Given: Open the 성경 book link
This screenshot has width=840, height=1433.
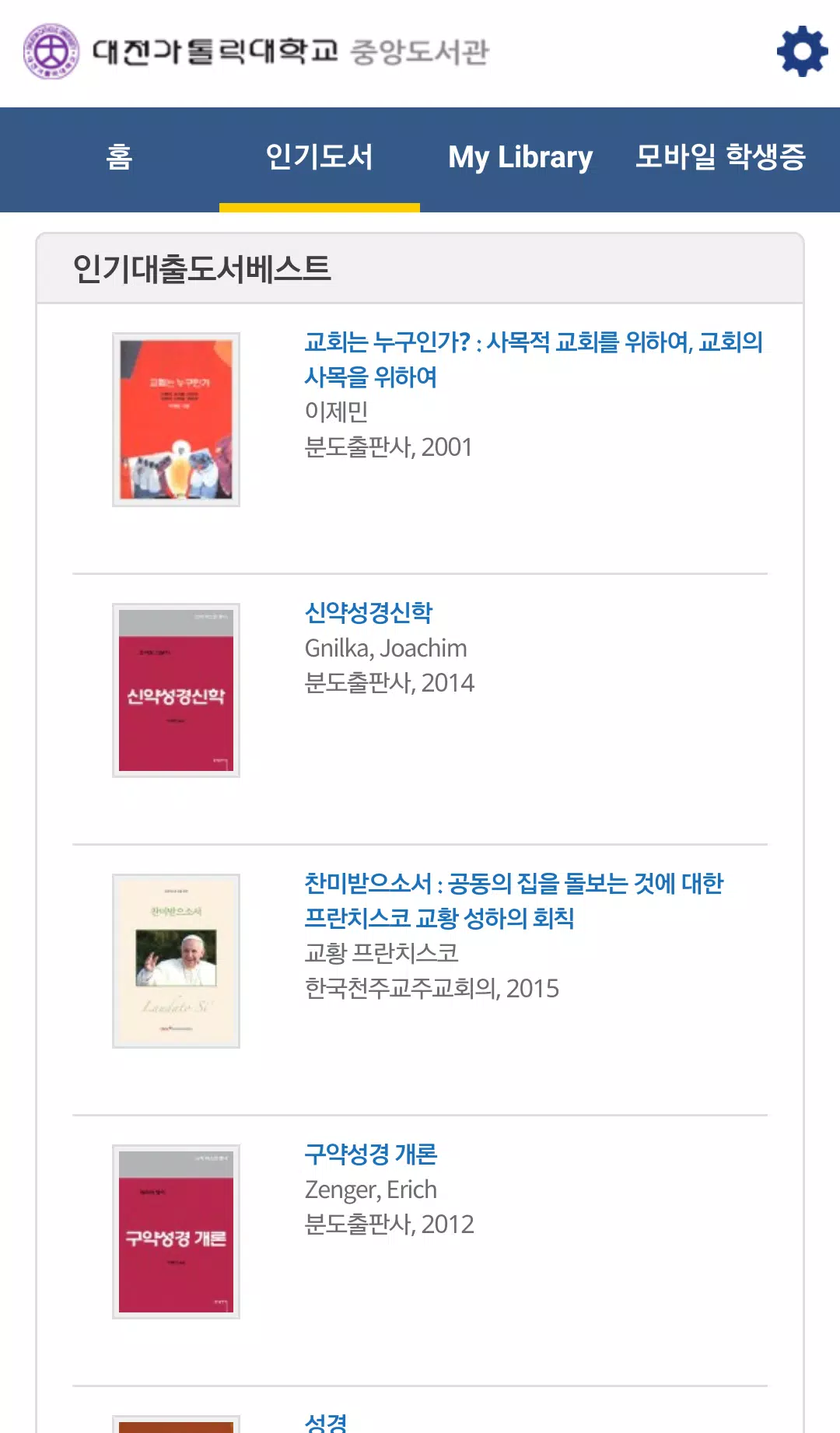Looking at the screenshot, I should tap(326, 1423).
